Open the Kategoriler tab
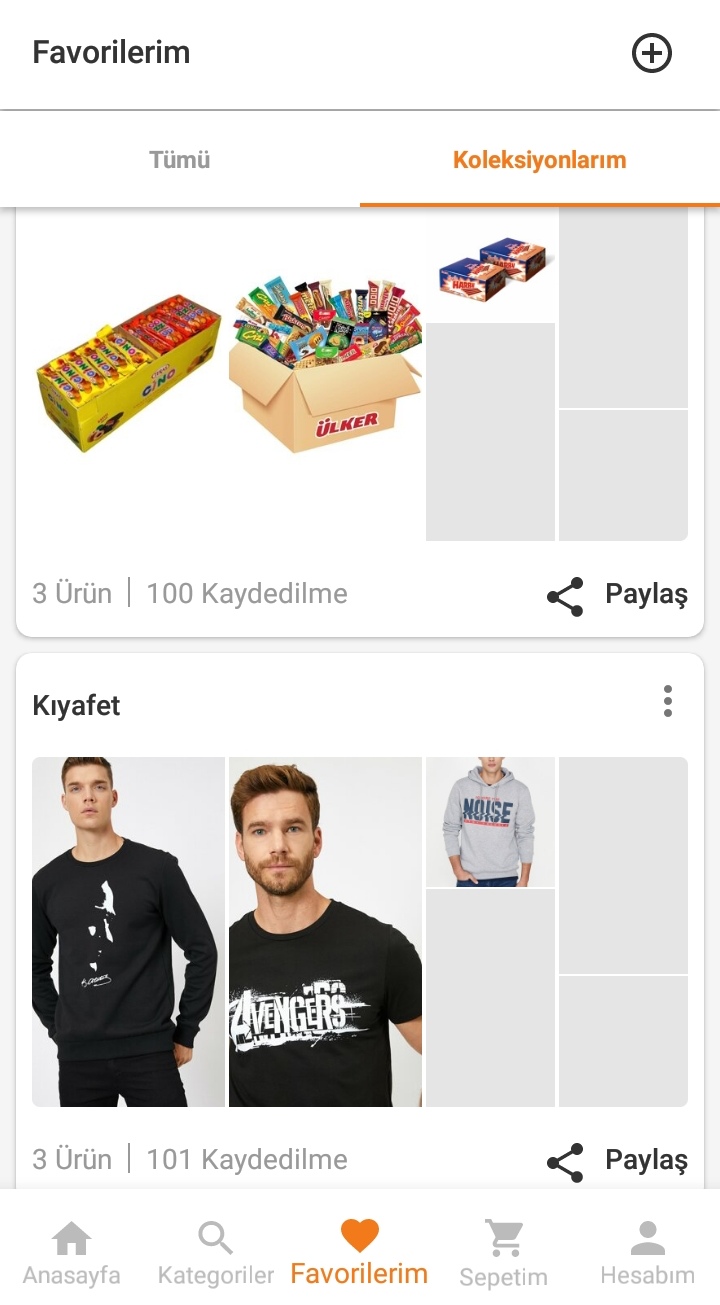 pyautogui.click(x=216, y=1252)
